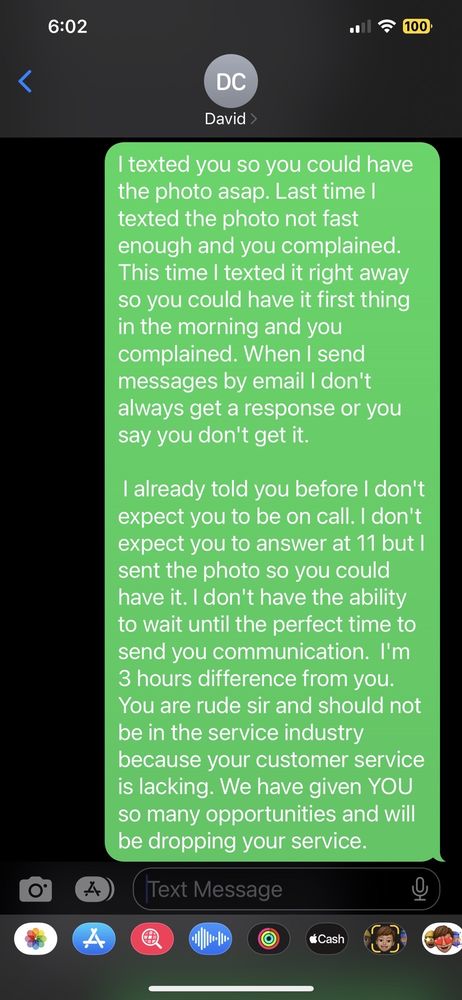Open the Fitness activity rings app

coord(268,939)
